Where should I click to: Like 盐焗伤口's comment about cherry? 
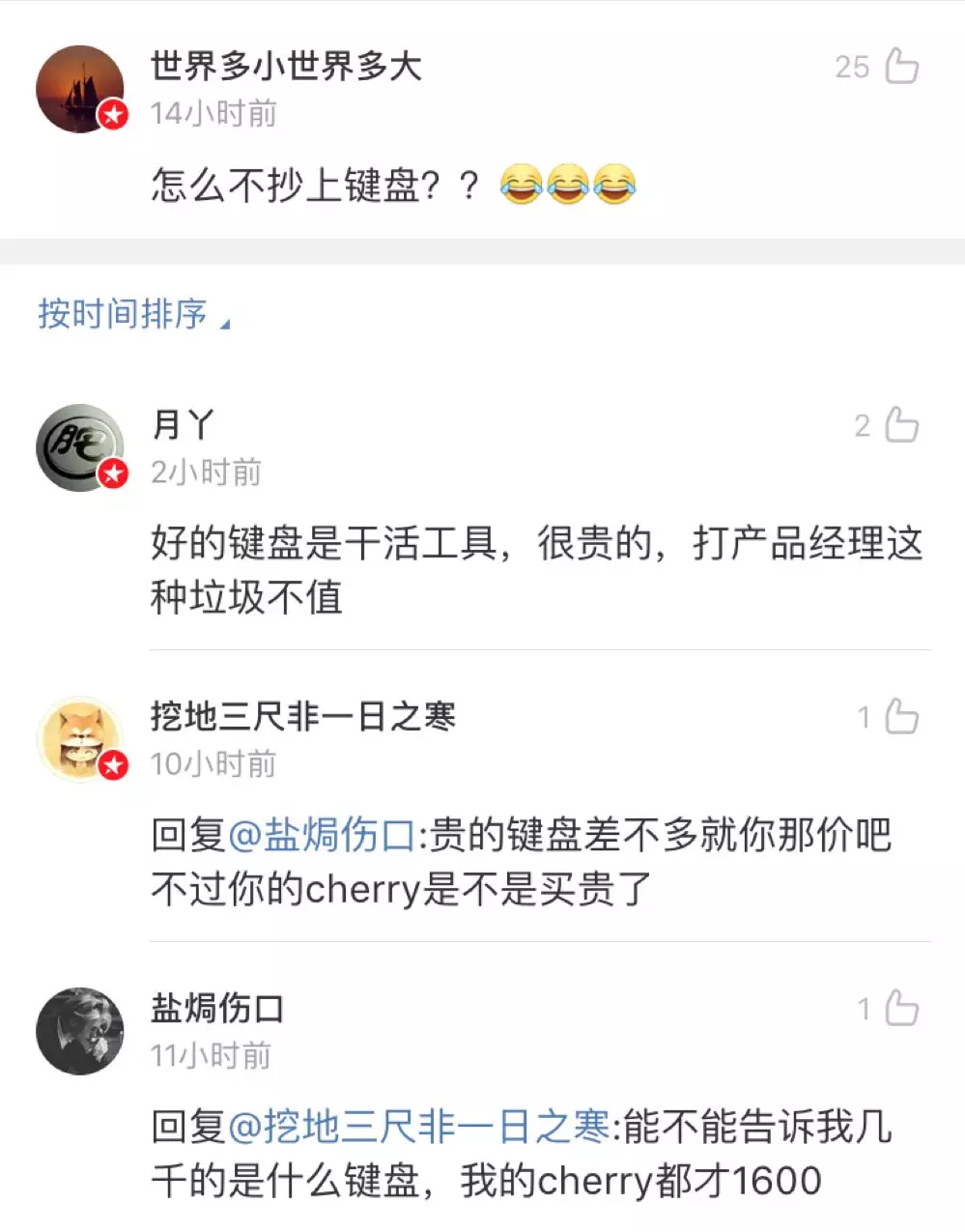click(x=902, y=1009)
